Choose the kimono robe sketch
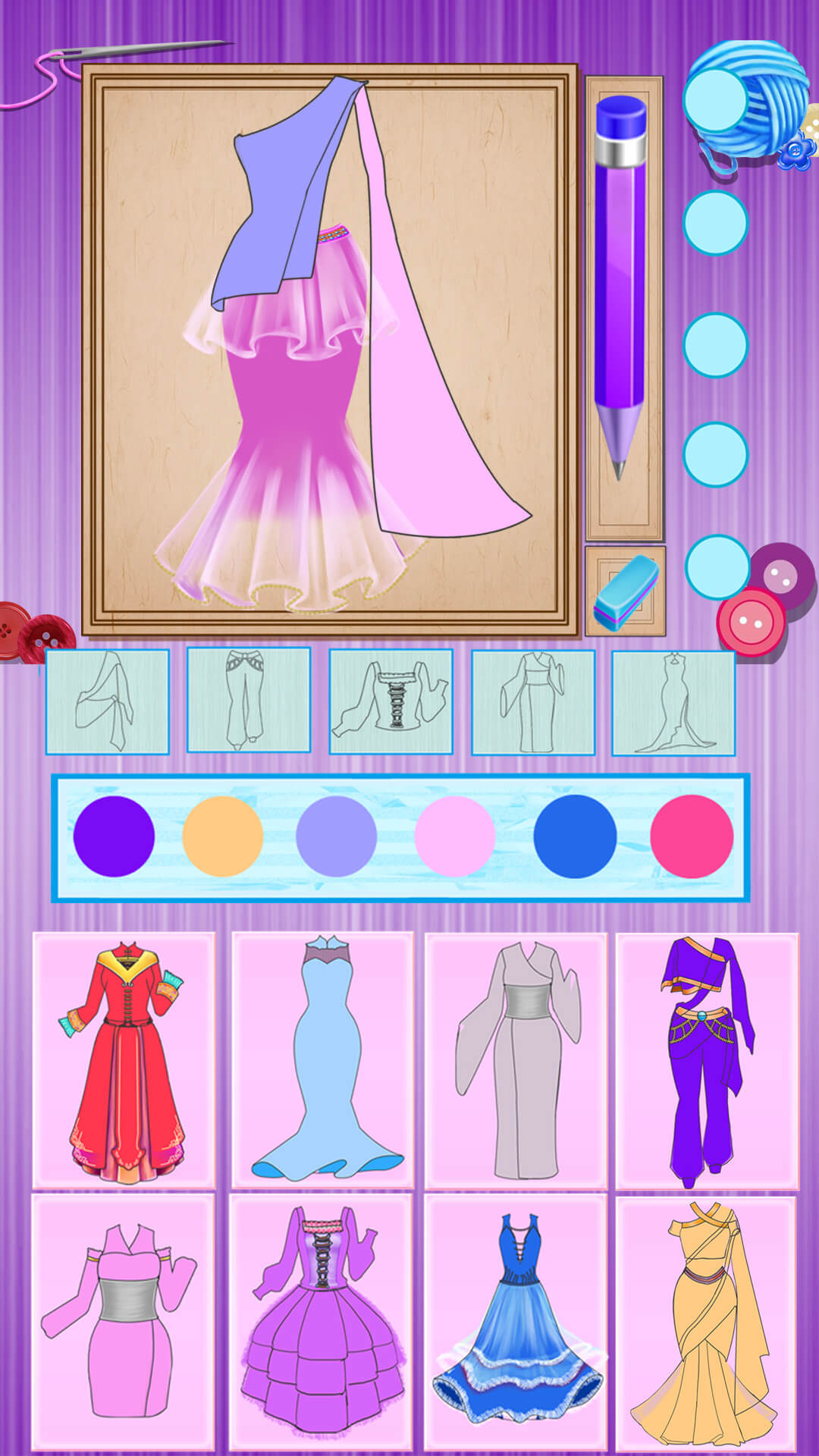Image resolution: width=819 pixels, height=1456 pixels. pos(532,702)
